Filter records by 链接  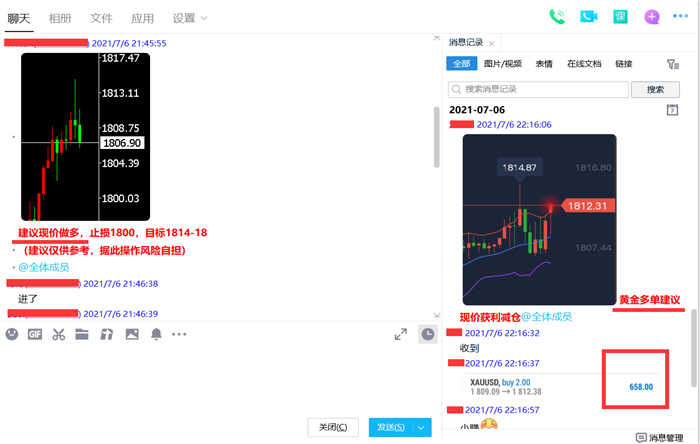pyautogui.click(x=624, y=63)
